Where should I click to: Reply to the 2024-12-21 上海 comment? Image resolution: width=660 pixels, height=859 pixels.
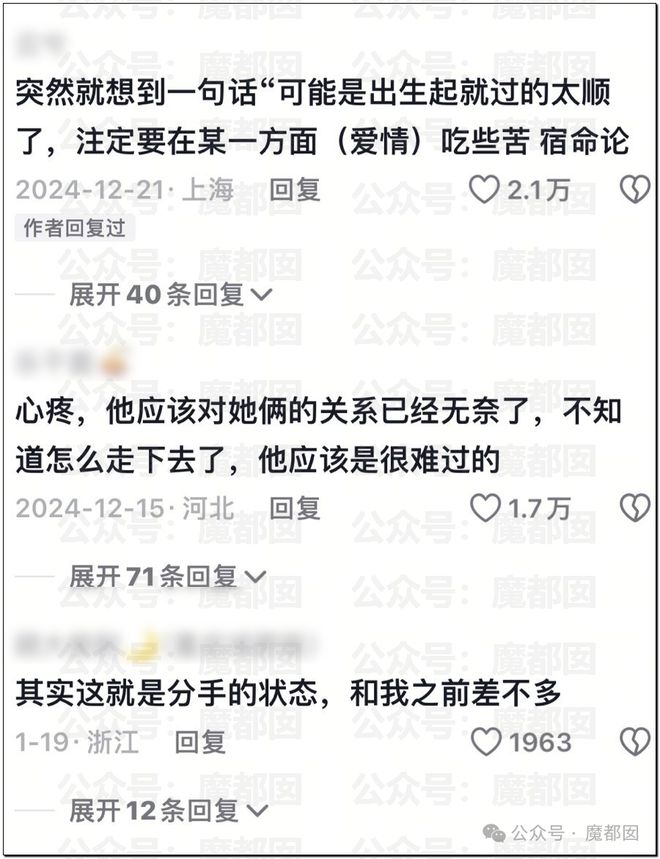pos(295,190)
